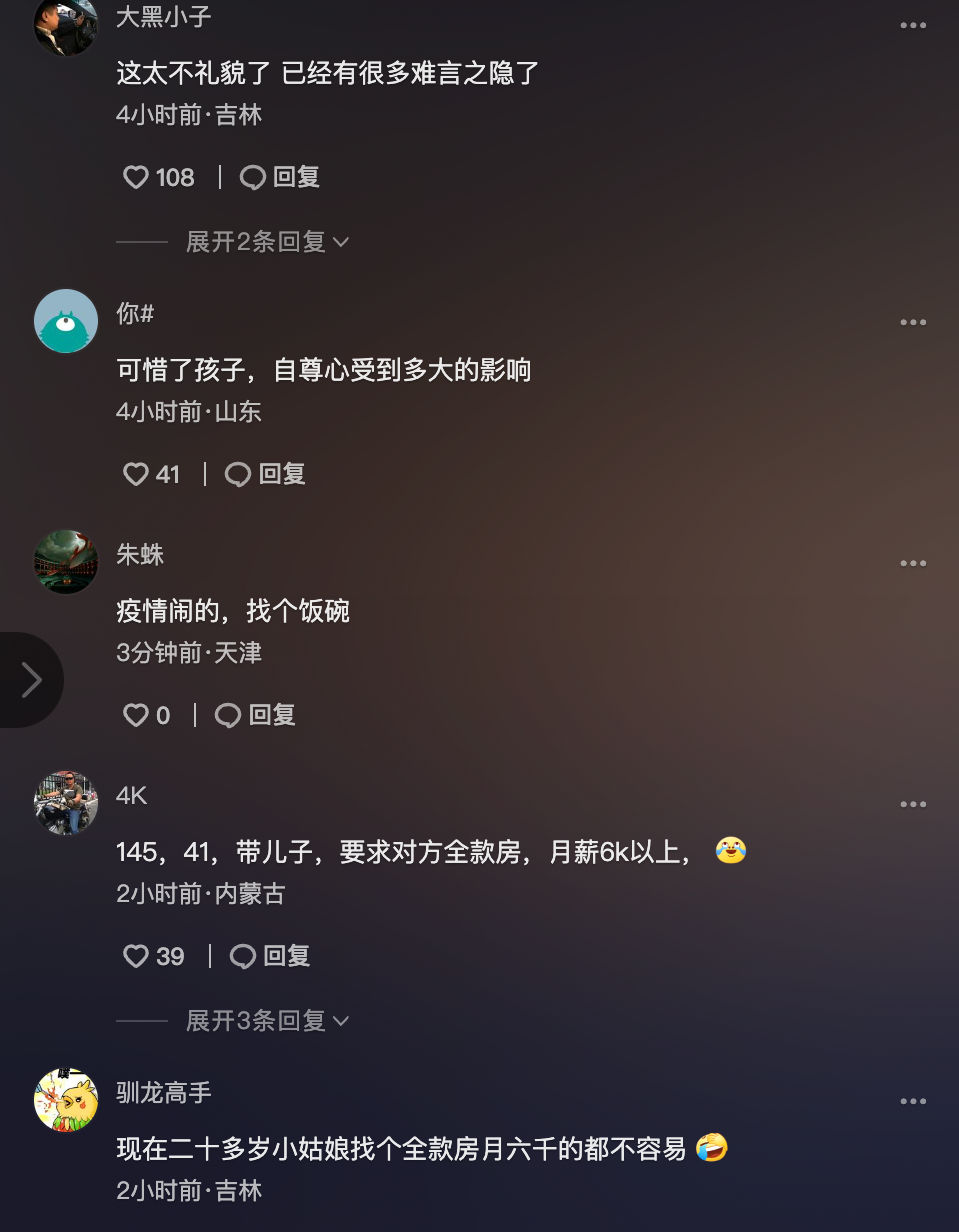Screen dimensions: 959x1232
Task: Open more options for 驯龙高手's comment
Action: [x=912, y=1101]
